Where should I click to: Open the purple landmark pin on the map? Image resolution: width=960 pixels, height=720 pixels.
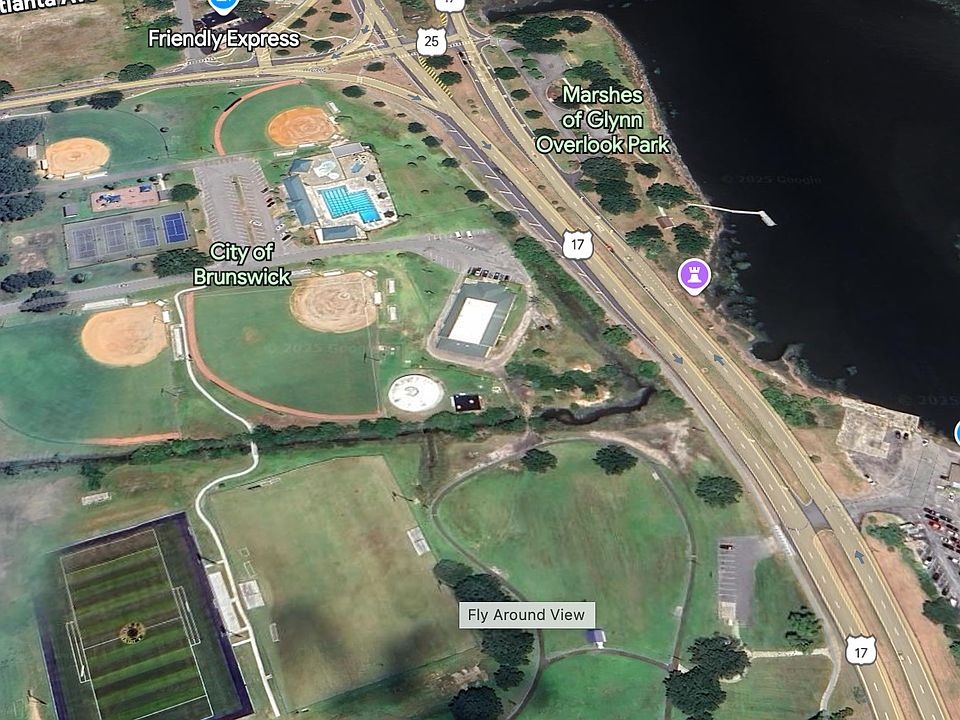point(694,274)
